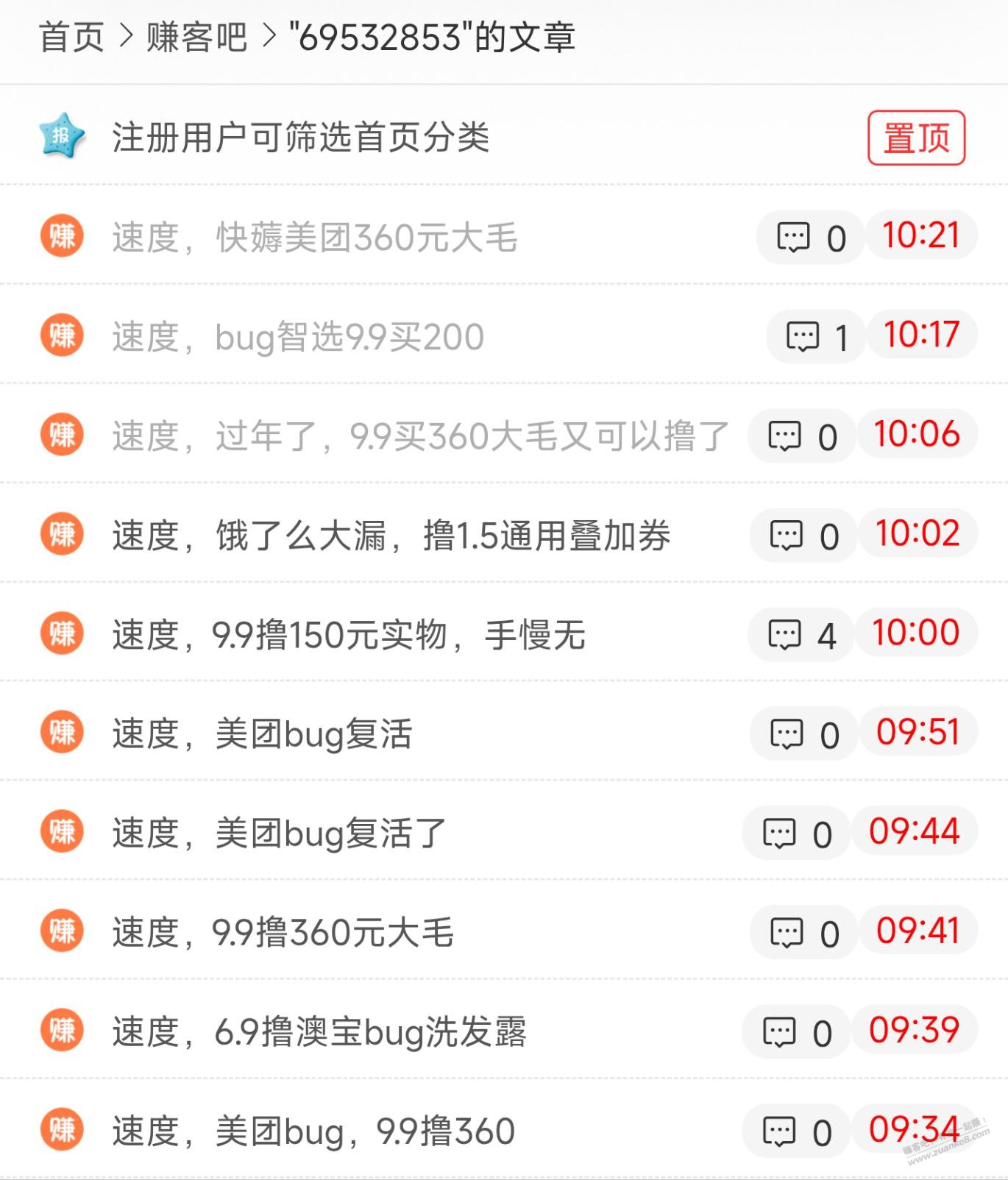Click the 赚 icon beside bug智选9.9买200 post
Viewport: 1008px width, 1180px height.
coord(63,336)
